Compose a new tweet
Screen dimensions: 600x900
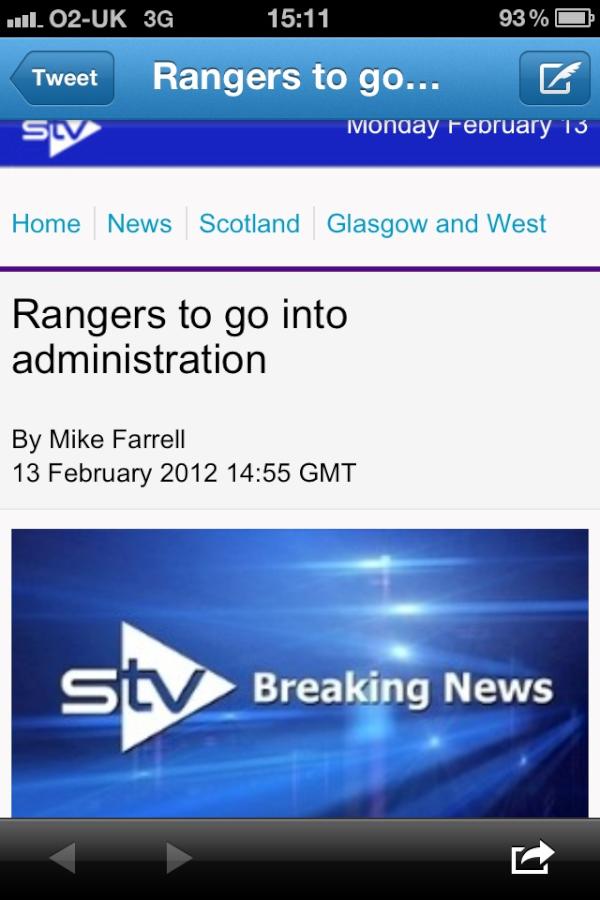point(554,78)
